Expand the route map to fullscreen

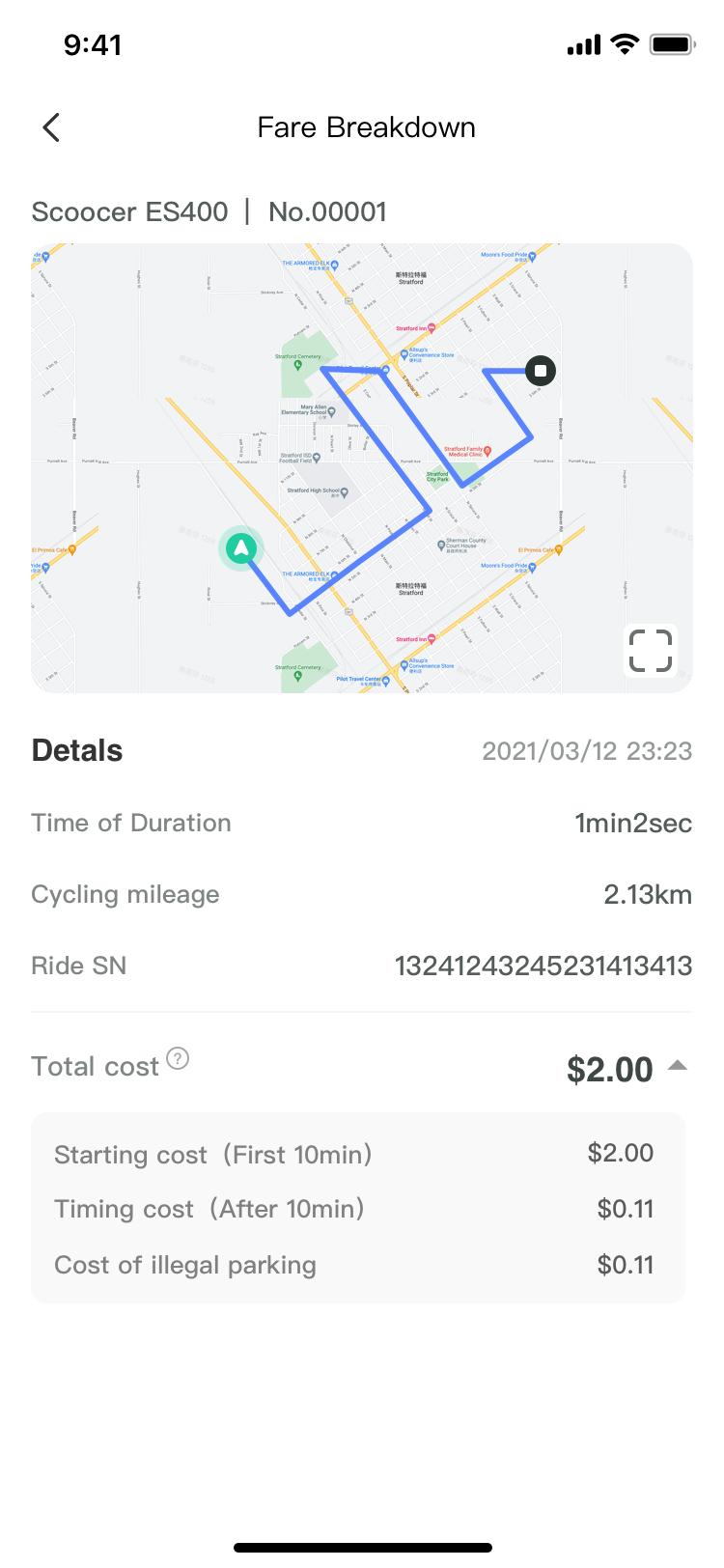[x=650, y=650]
